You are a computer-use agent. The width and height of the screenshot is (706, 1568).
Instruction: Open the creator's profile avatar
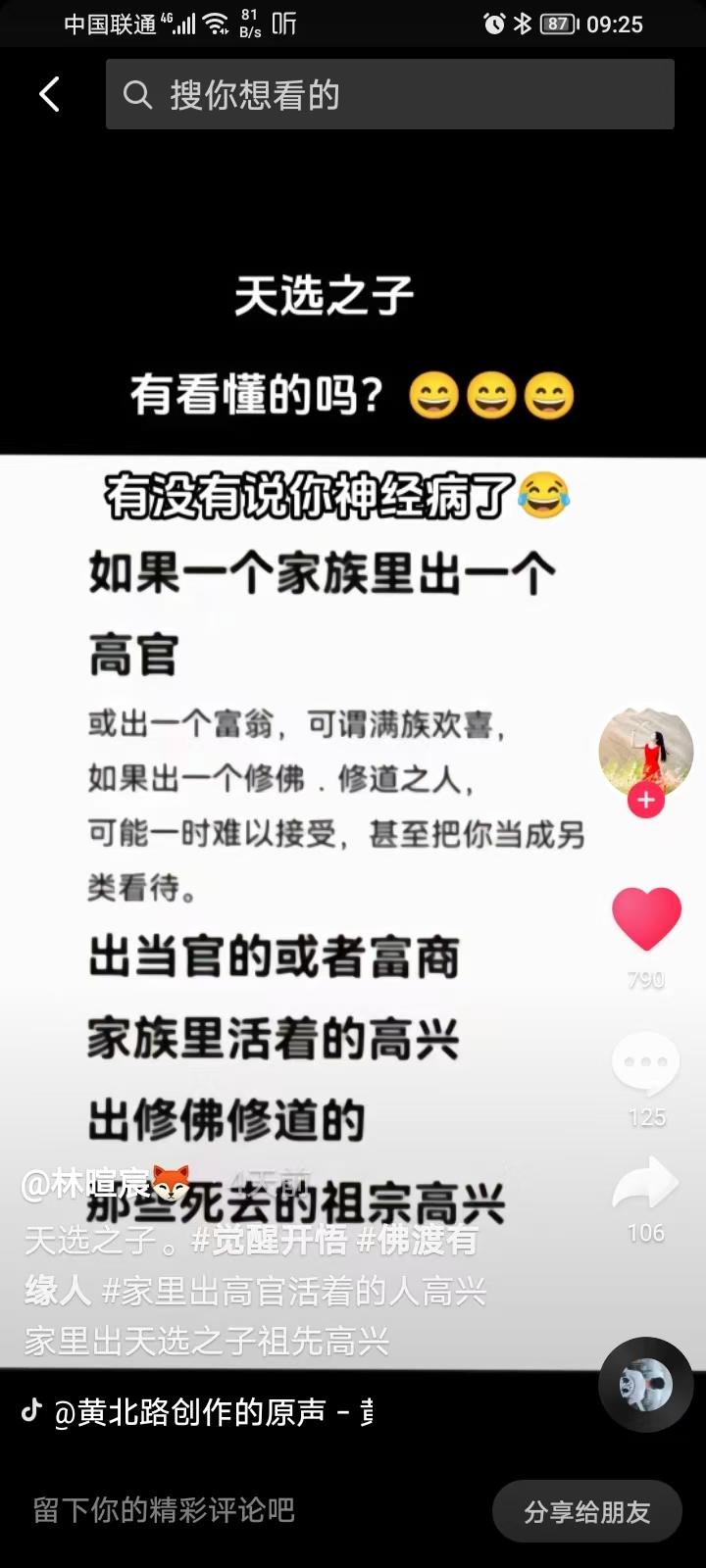coord(645,751)
